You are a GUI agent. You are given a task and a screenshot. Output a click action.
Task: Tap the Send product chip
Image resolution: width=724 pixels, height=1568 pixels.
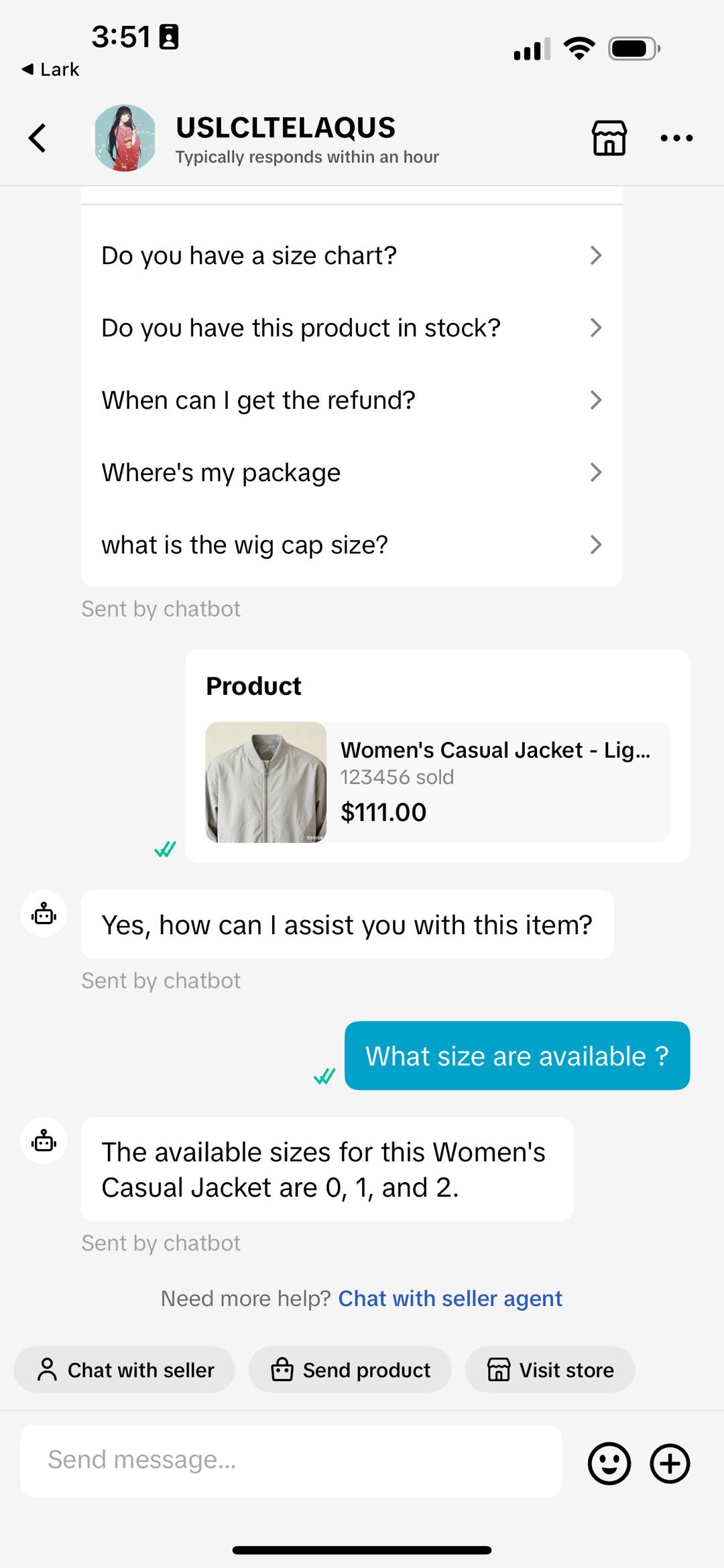(x=350, y=1370)
